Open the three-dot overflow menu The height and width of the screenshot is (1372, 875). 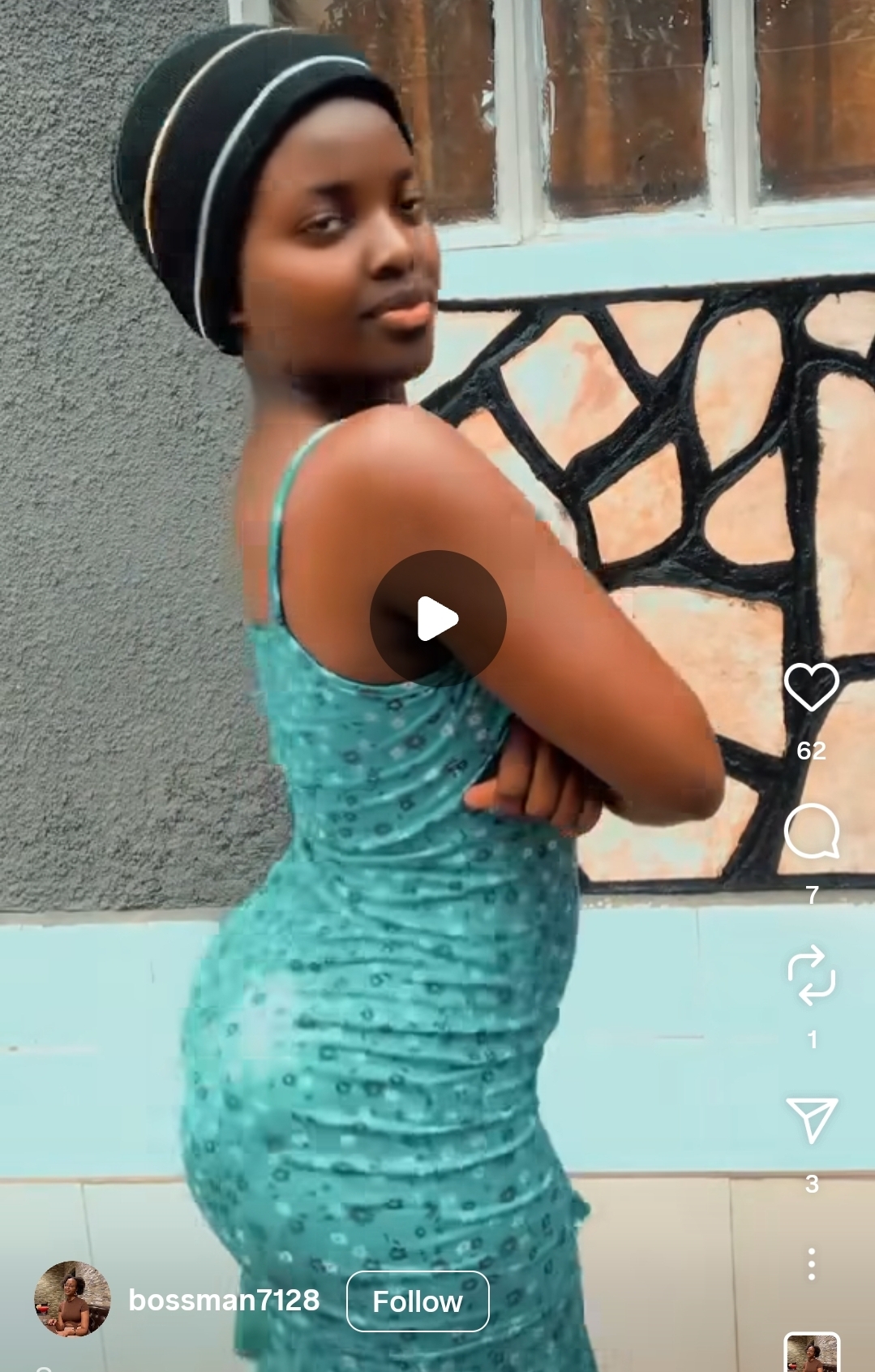coord(811,1264)
